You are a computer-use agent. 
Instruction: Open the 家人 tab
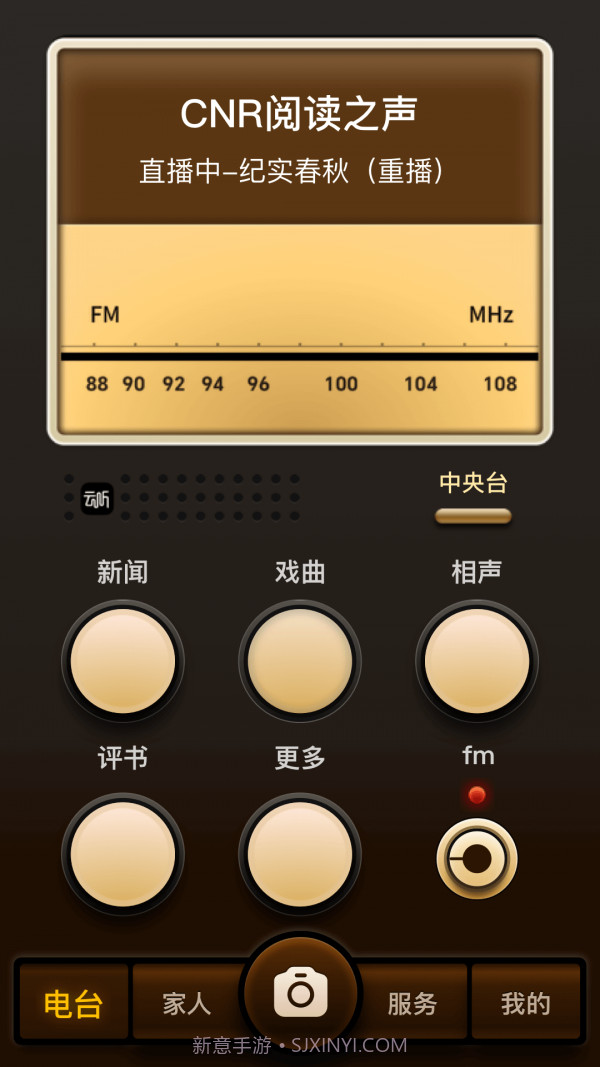(x=187, y=1003)
